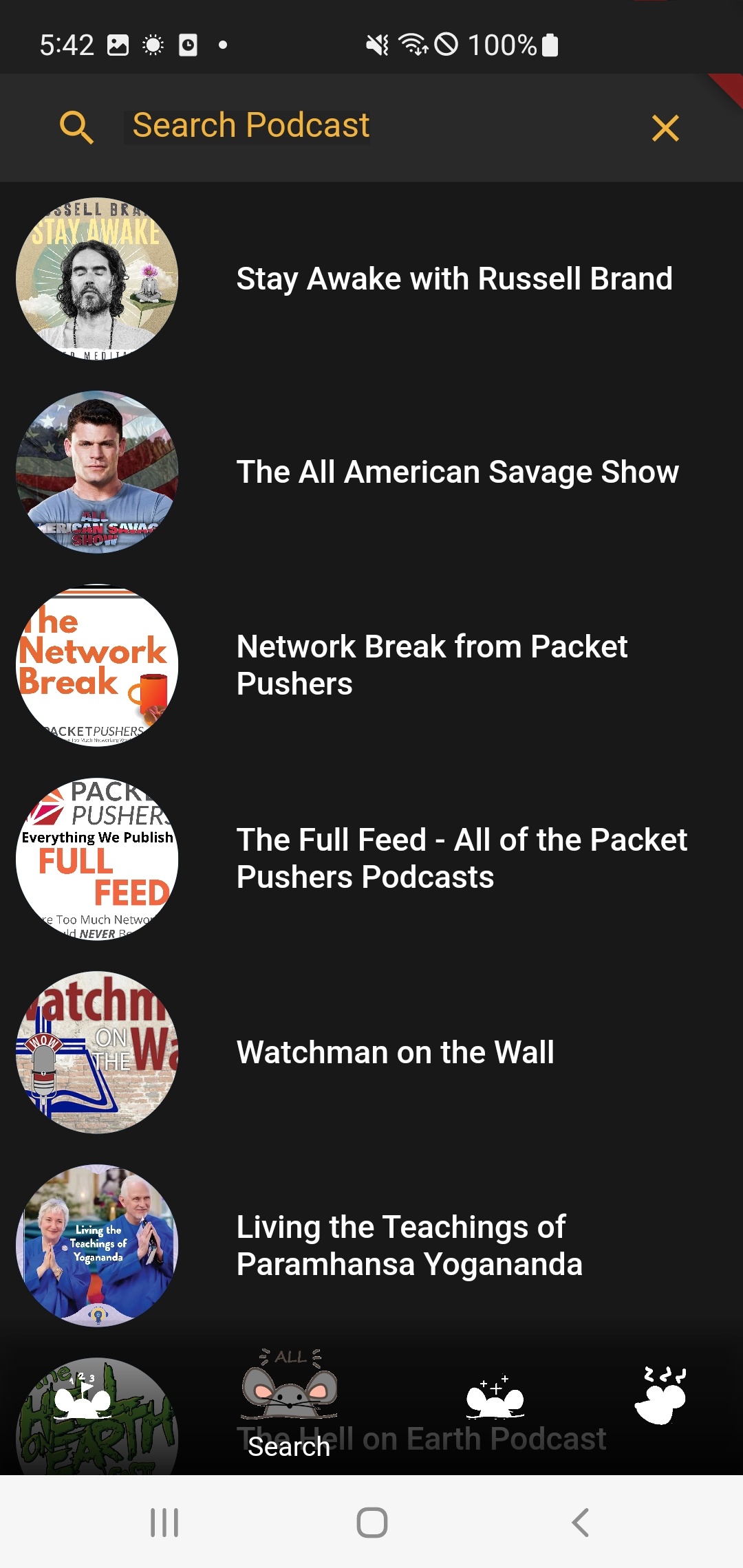Viewport: 743px width, 1568px height.
Task: Open The All American Savage Show
Action: click(457, 472)
